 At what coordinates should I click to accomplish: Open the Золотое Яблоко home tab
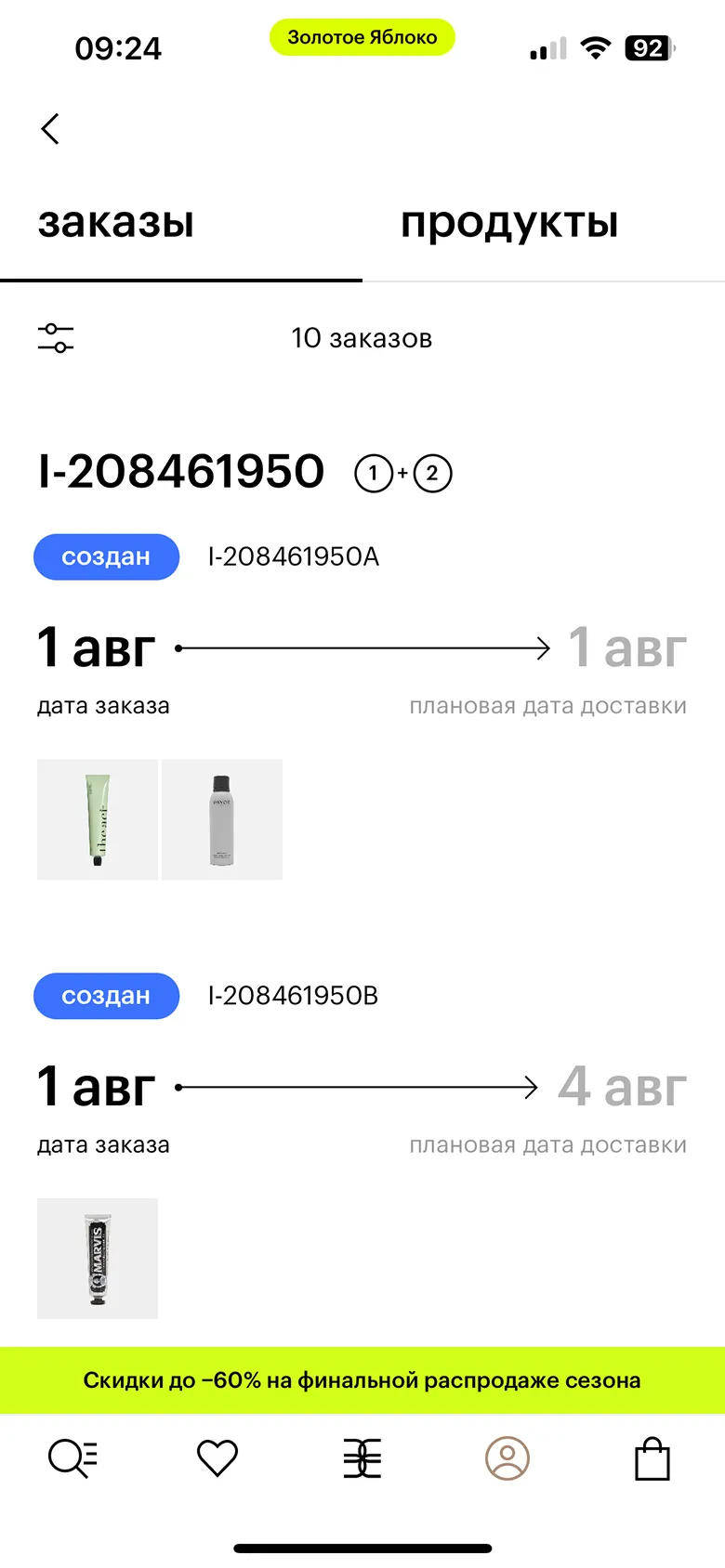click(362, 1458)
